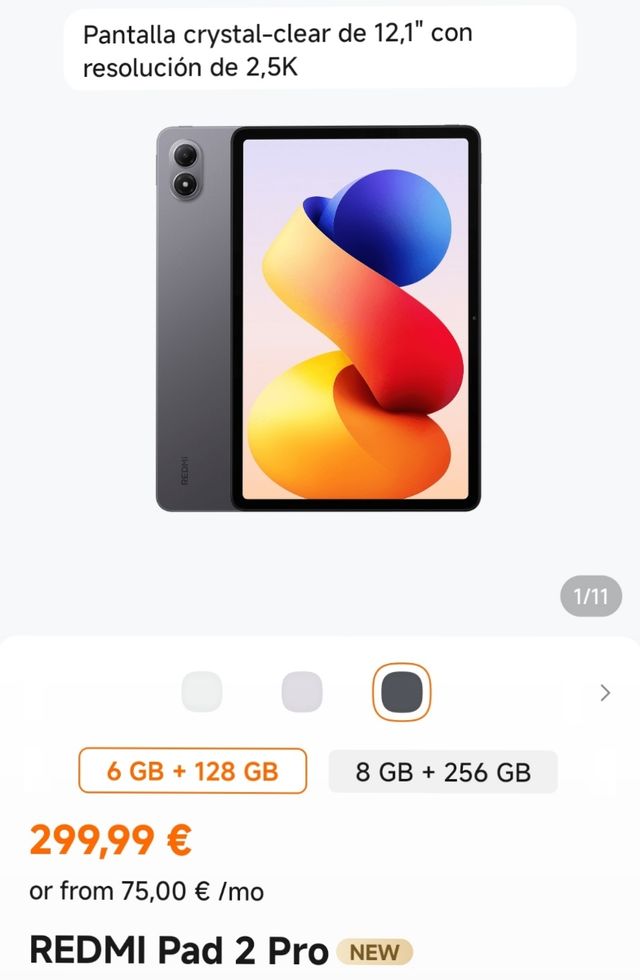Screen dimensions: 640x980
Task: Choose the dark gray color swatch
Action: point(401,692)
